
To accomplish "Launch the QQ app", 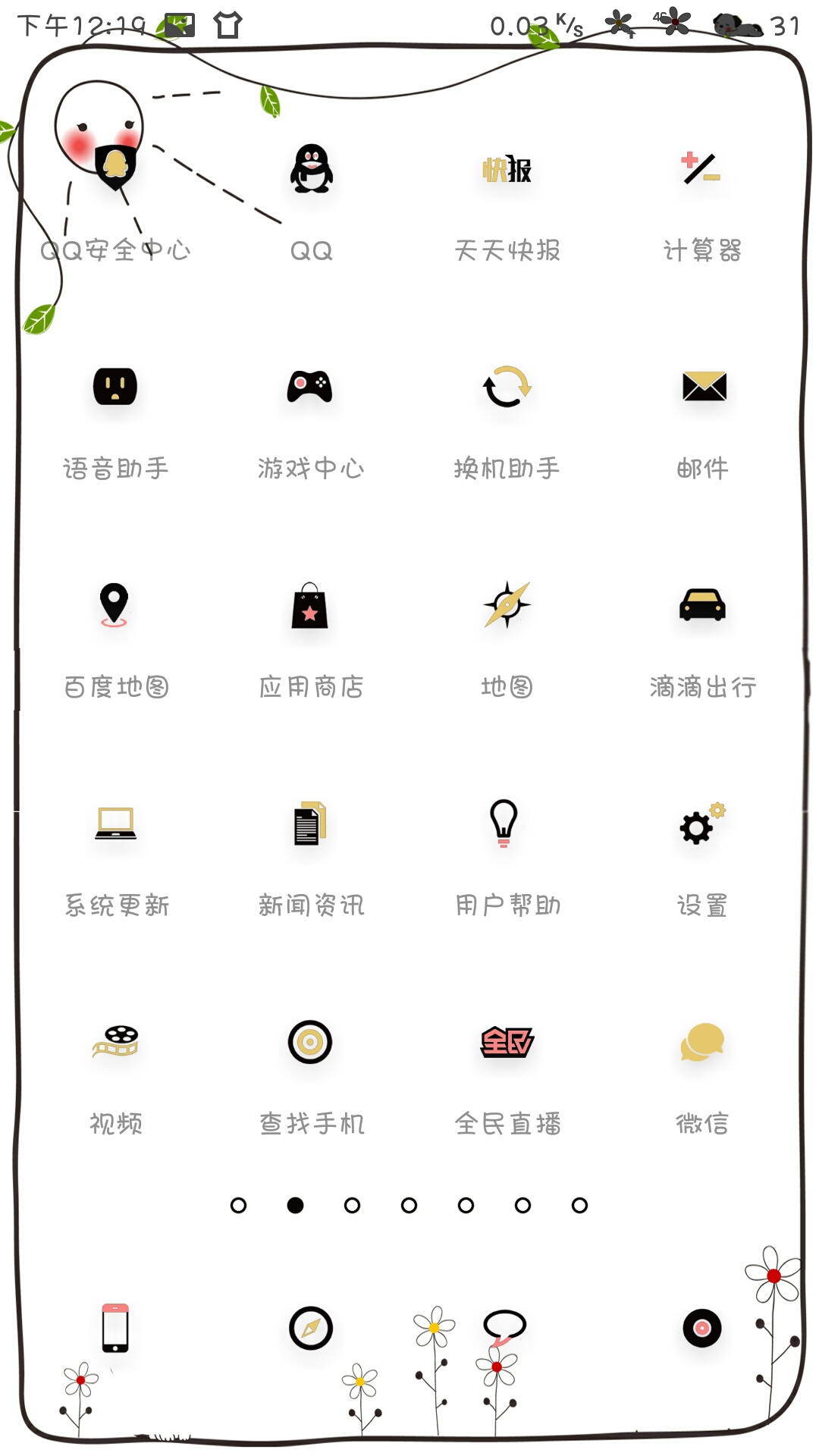I will 311,168.
